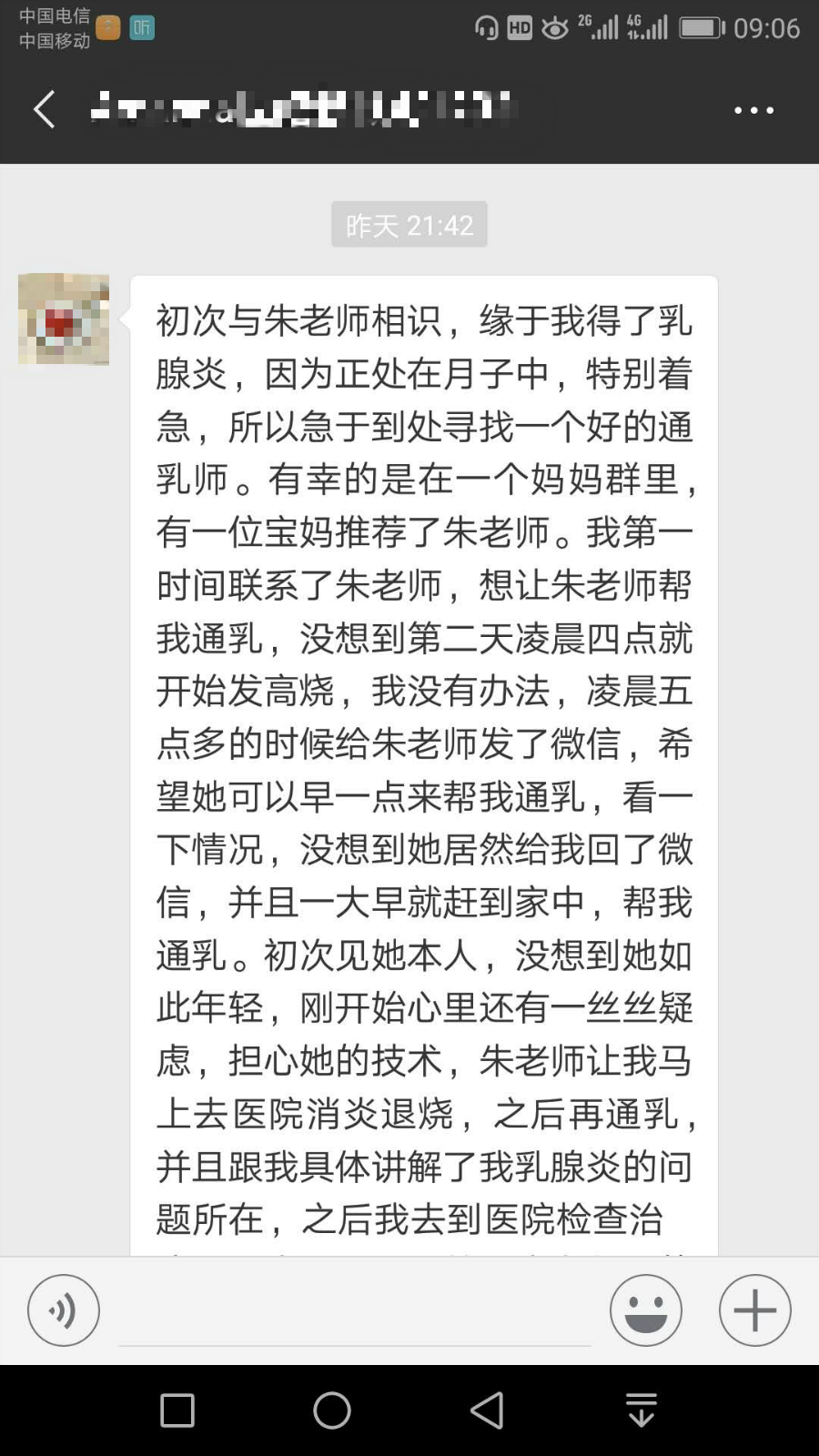The image size is (819, 1456).
Task: Open the chat's three-dot menu
Action: (753, 110)
